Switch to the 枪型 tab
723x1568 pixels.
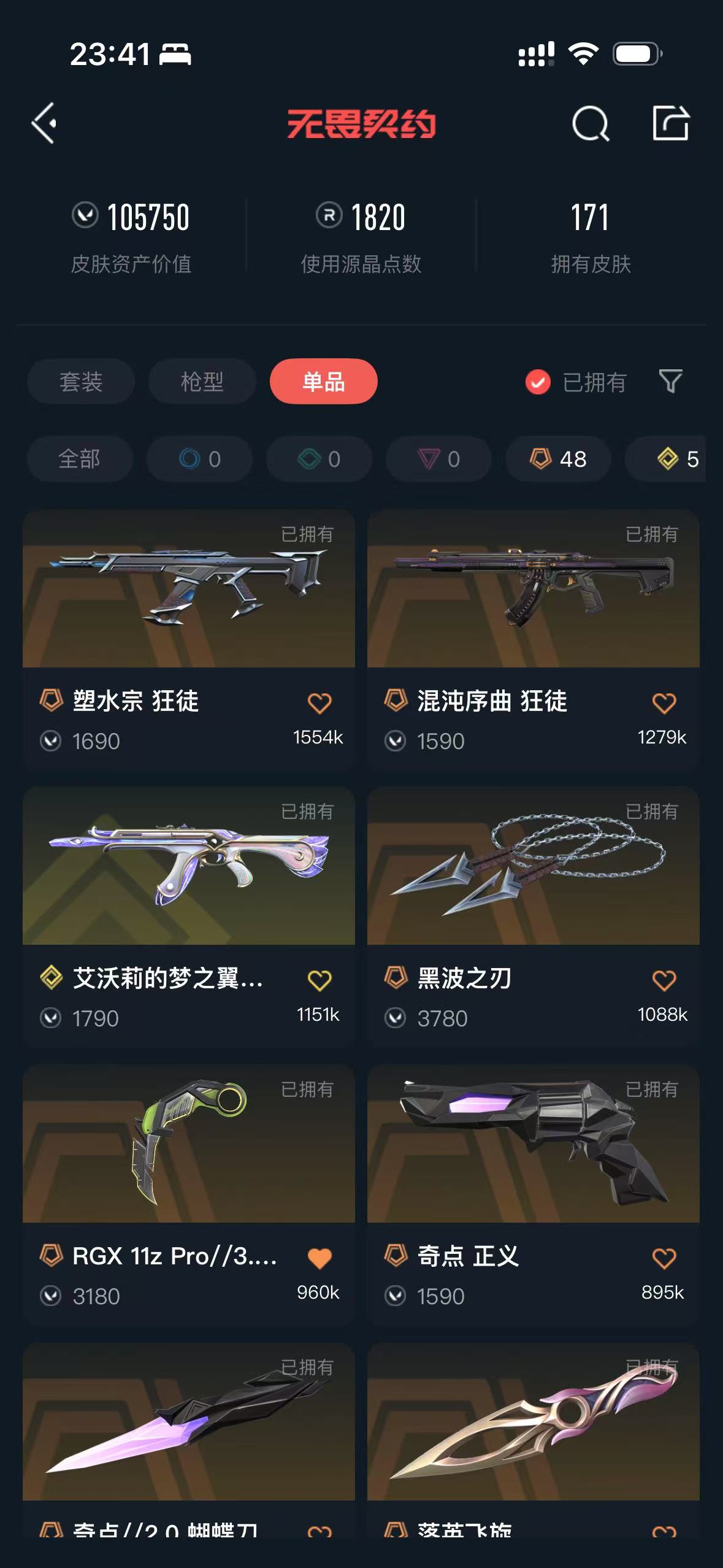pos(202,382)
